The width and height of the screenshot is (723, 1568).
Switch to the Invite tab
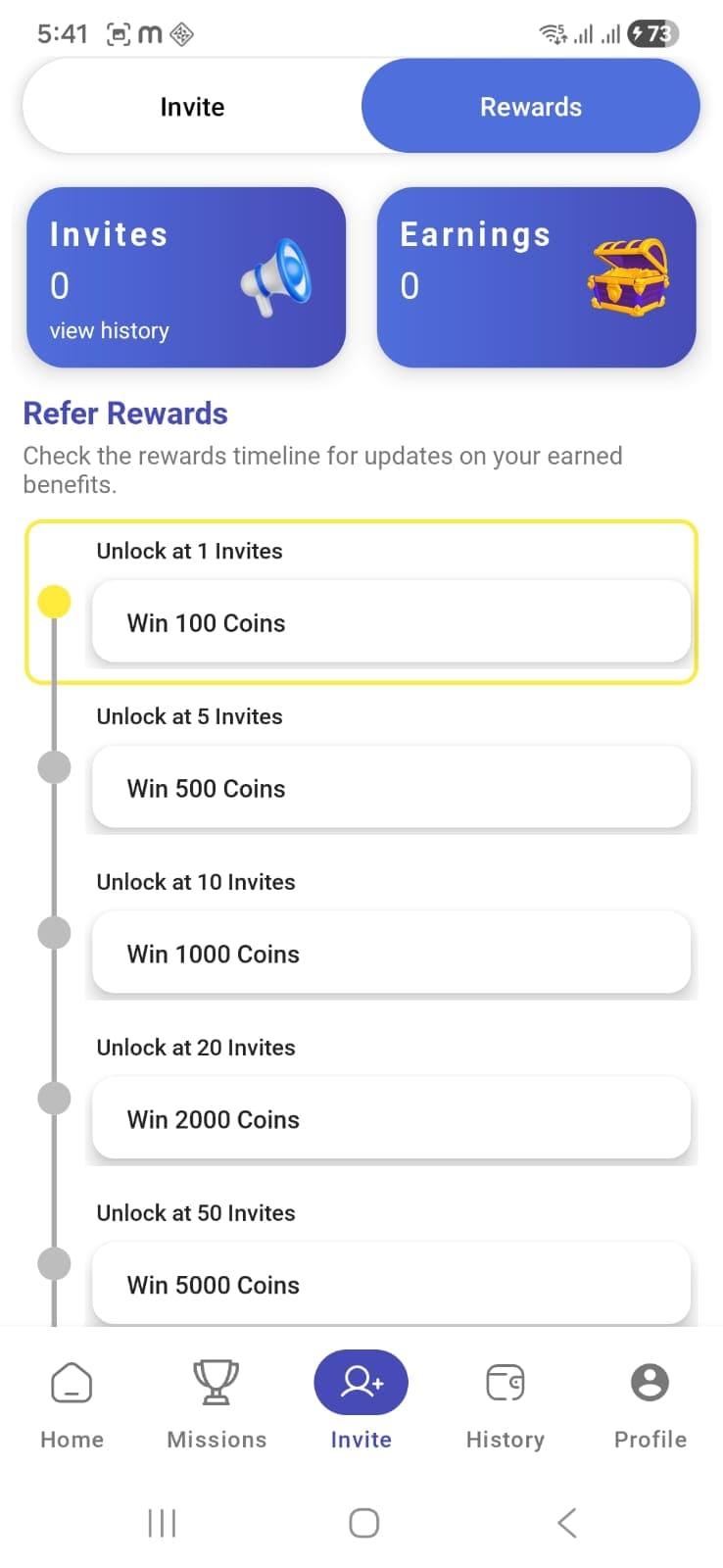[x=192, y=106]
